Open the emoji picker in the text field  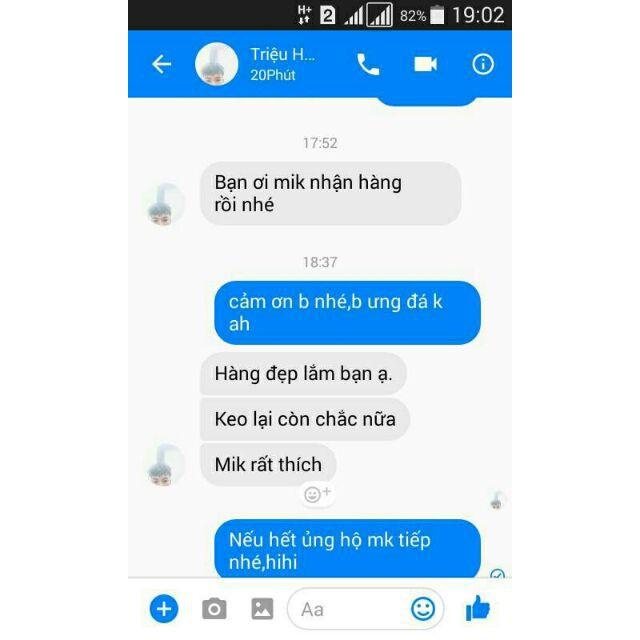point(422,609)
